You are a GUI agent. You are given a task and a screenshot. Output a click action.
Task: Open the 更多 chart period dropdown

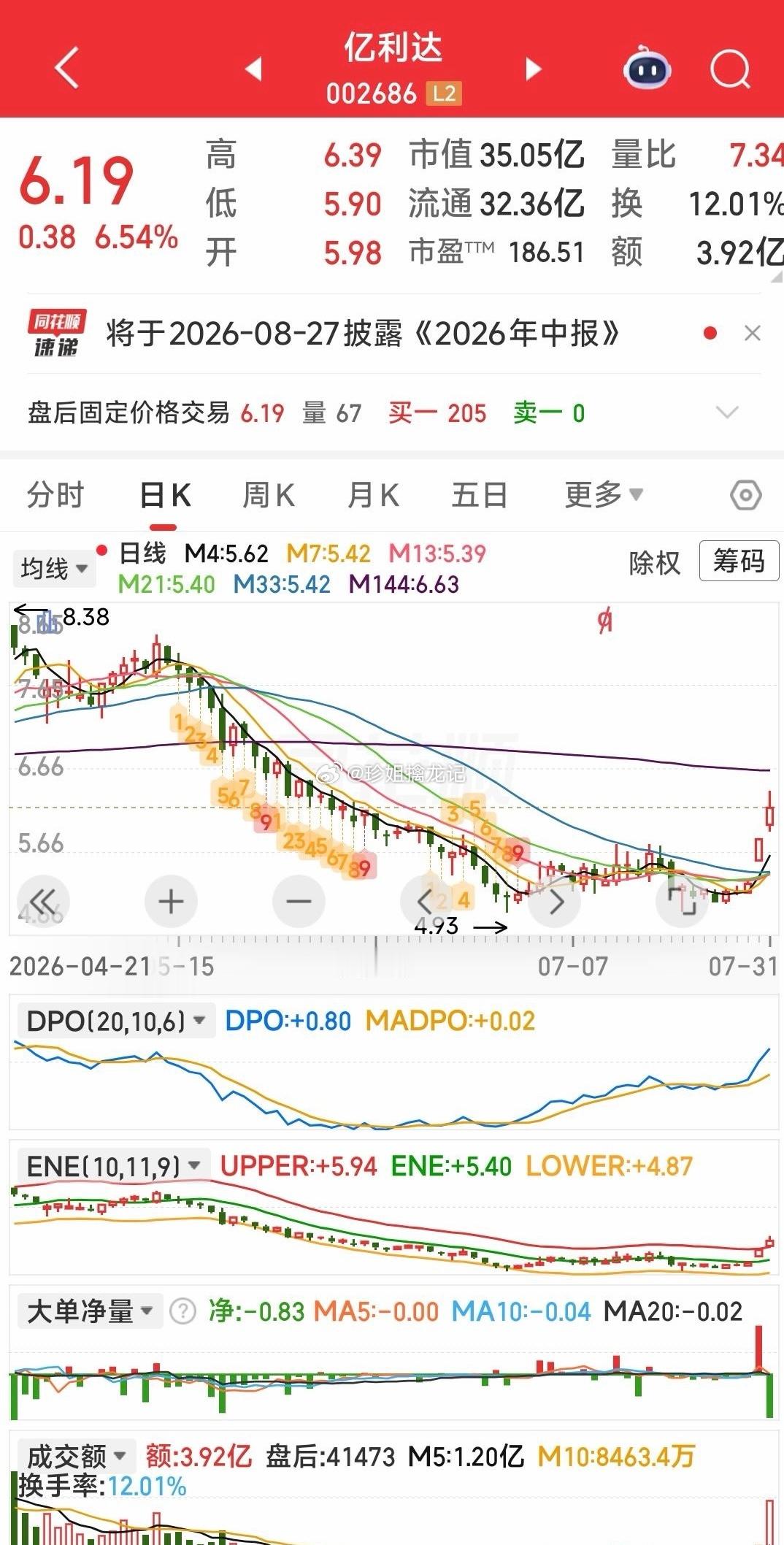[x=604, y=496]
